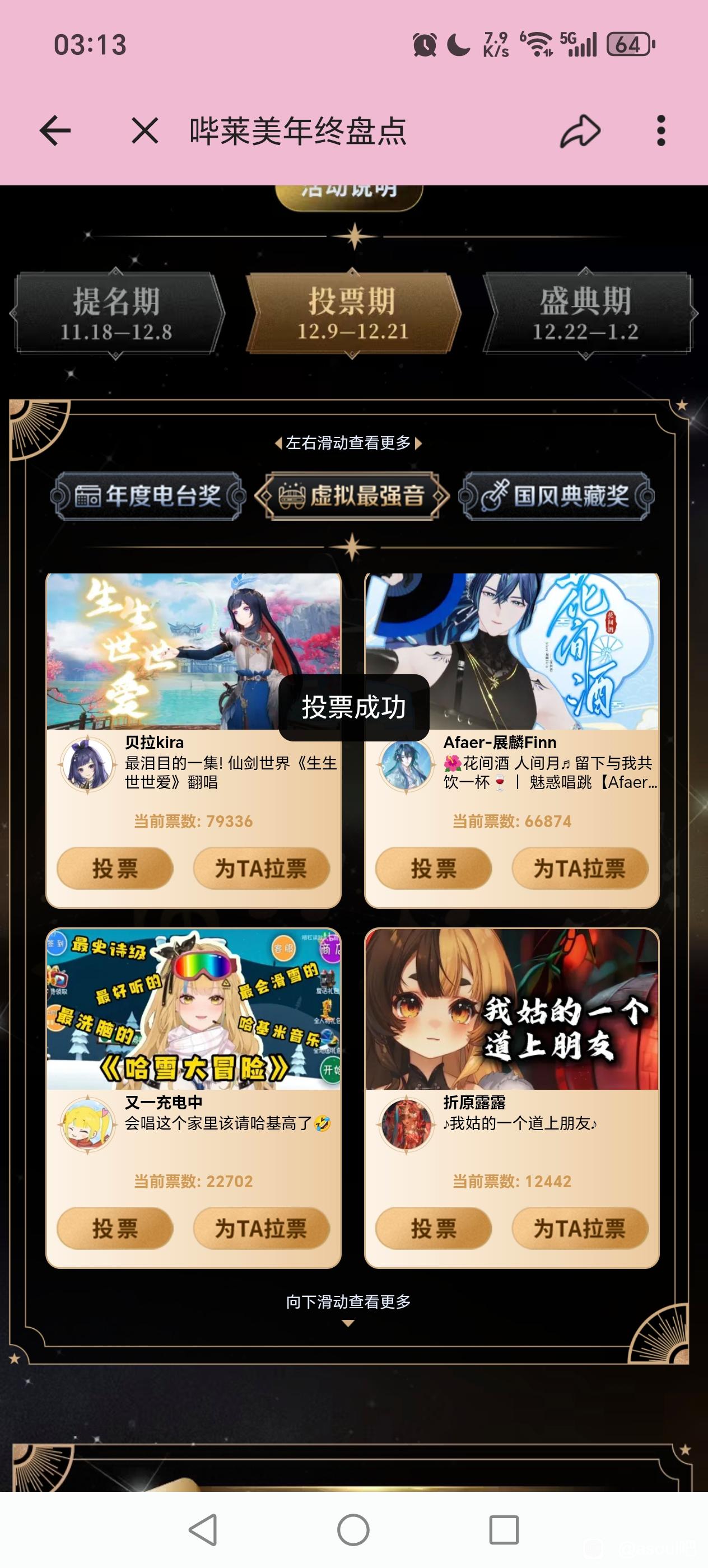Viewport: 708px width, 1568px height.
Task: Open the 活动说明 button
Action: (350, 194)
